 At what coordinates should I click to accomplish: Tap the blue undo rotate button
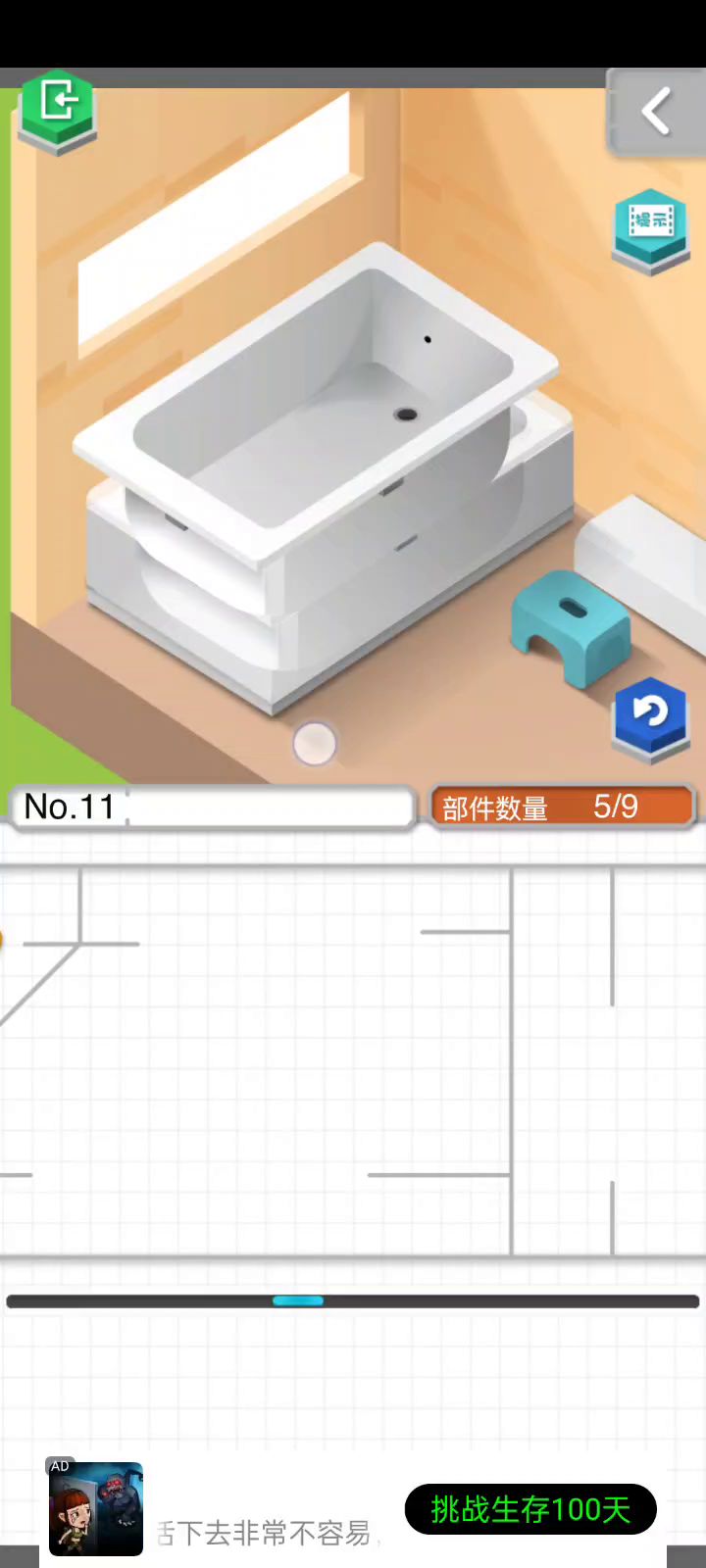coord(650,715)
